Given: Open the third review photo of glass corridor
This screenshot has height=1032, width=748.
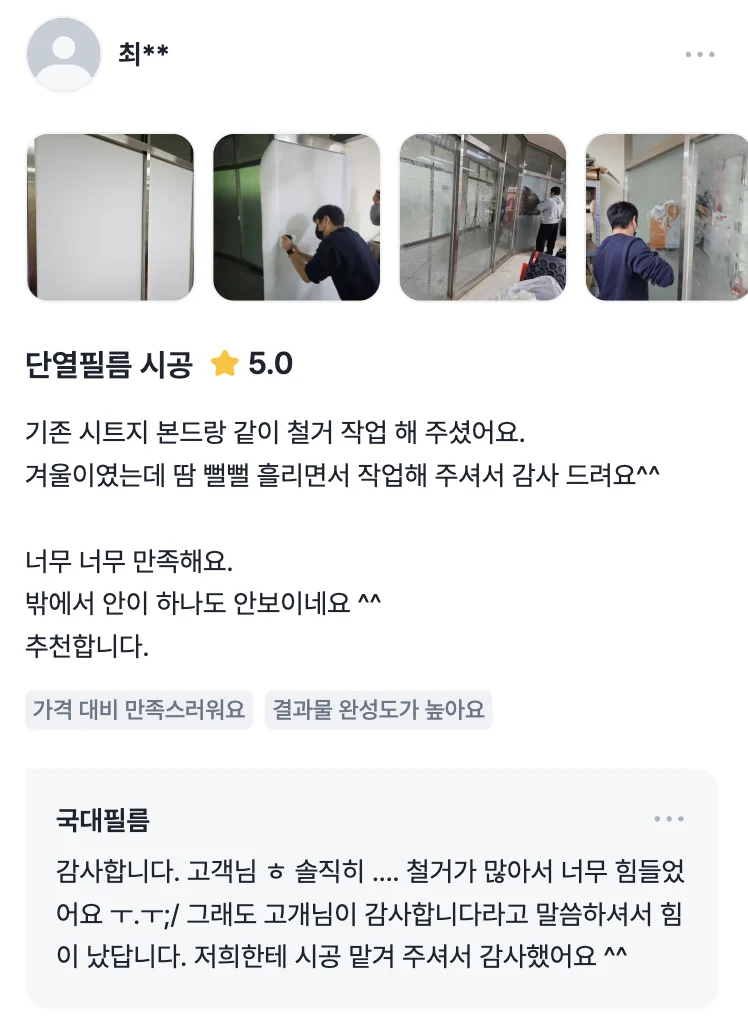Looking at the screenshot, I should coord(483,217).
